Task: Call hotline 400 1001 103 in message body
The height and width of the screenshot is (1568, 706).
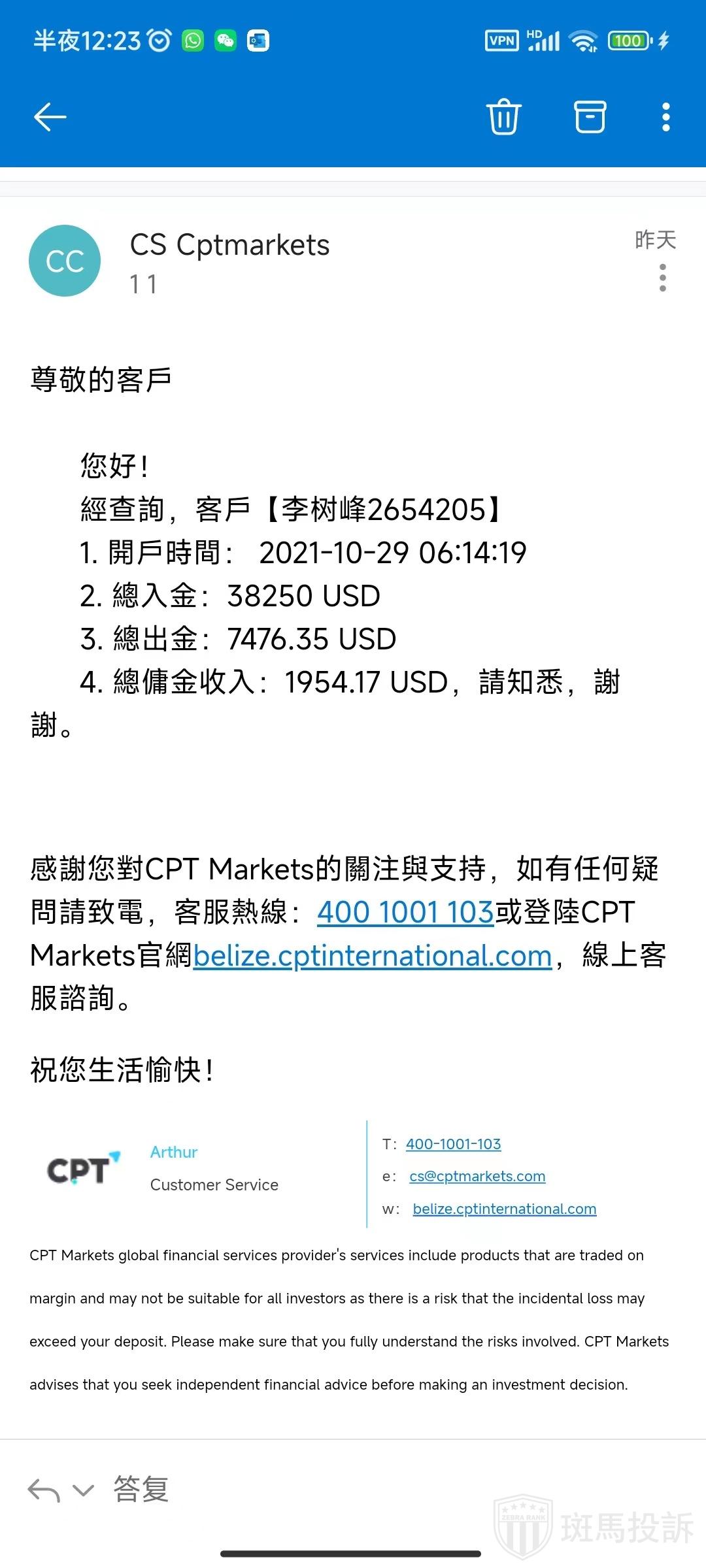Action: [x=405, y=912]
